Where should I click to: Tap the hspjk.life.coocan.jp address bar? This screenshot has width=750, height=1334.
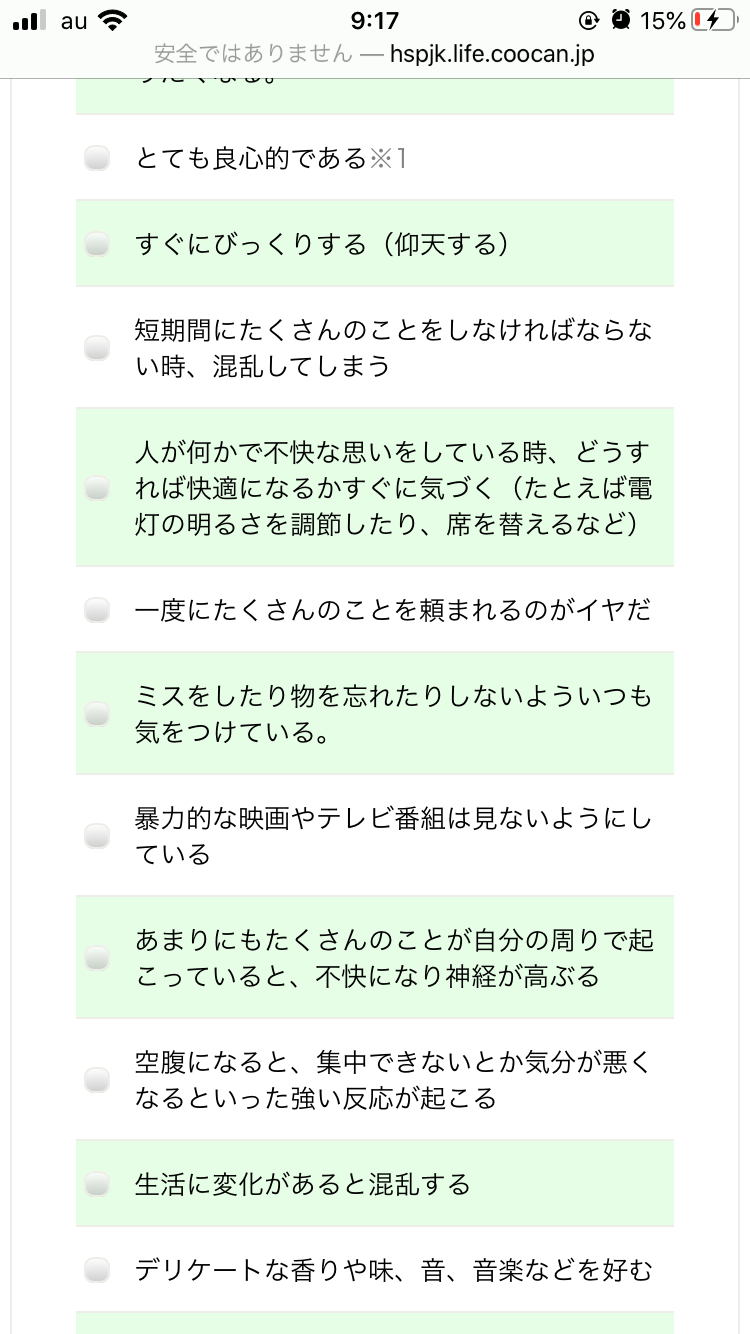[x=375, y=54]
